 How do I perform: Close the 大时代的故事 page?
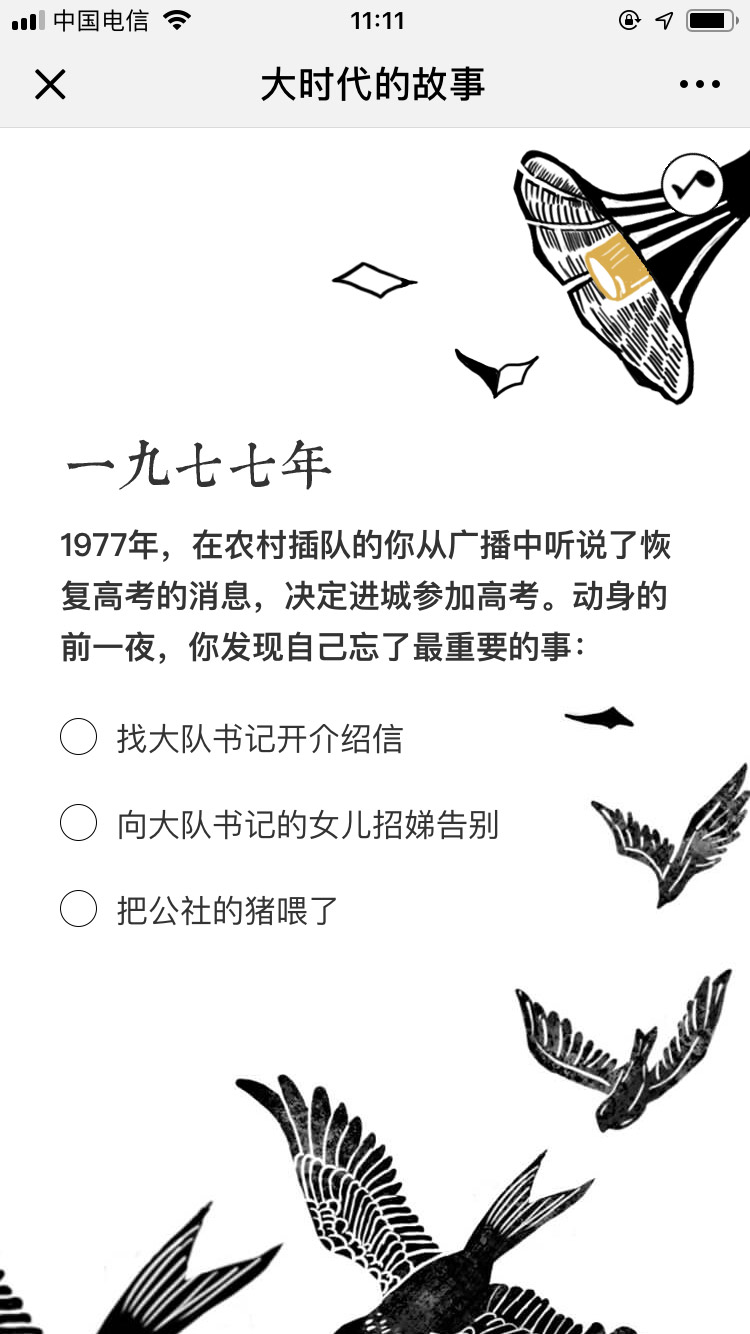pos(50,85)
